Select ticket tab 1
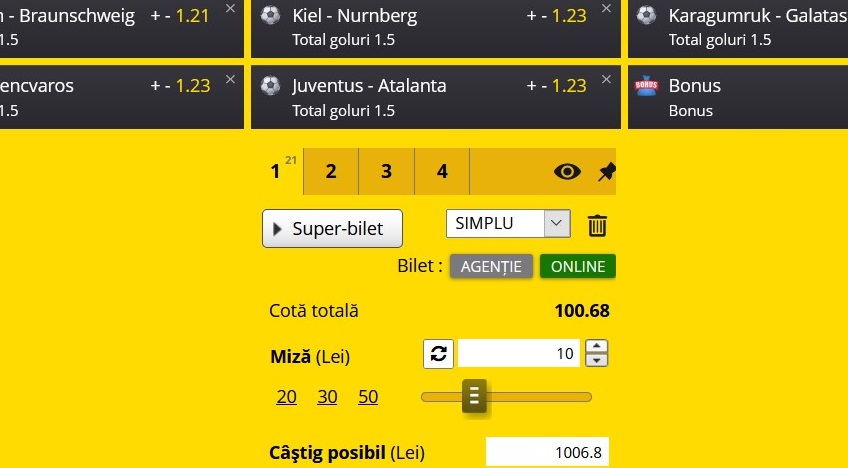 click(x=276, y=171)
